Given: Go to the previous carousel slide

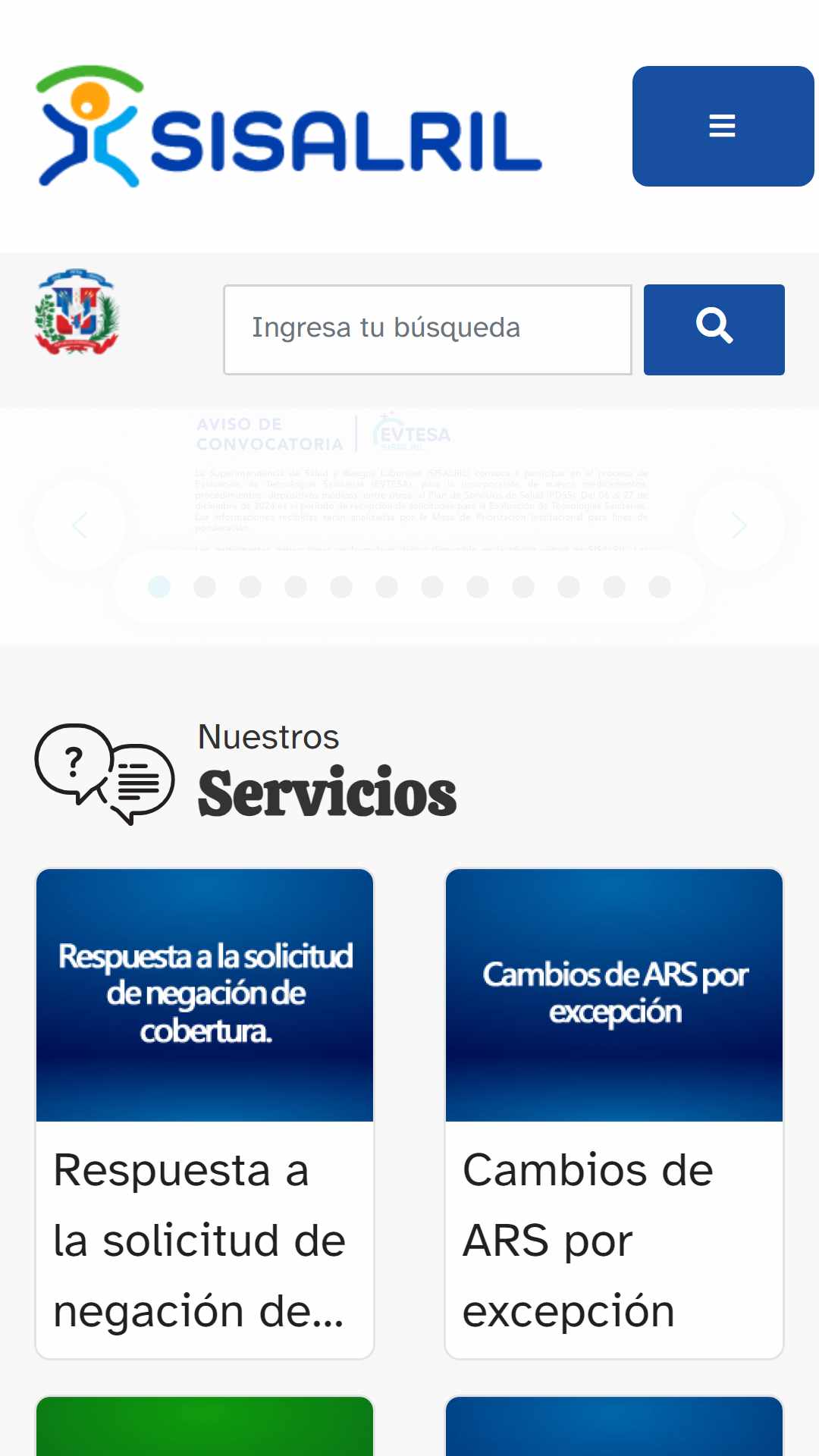Looking at the screenshot, I should point(80,525).
